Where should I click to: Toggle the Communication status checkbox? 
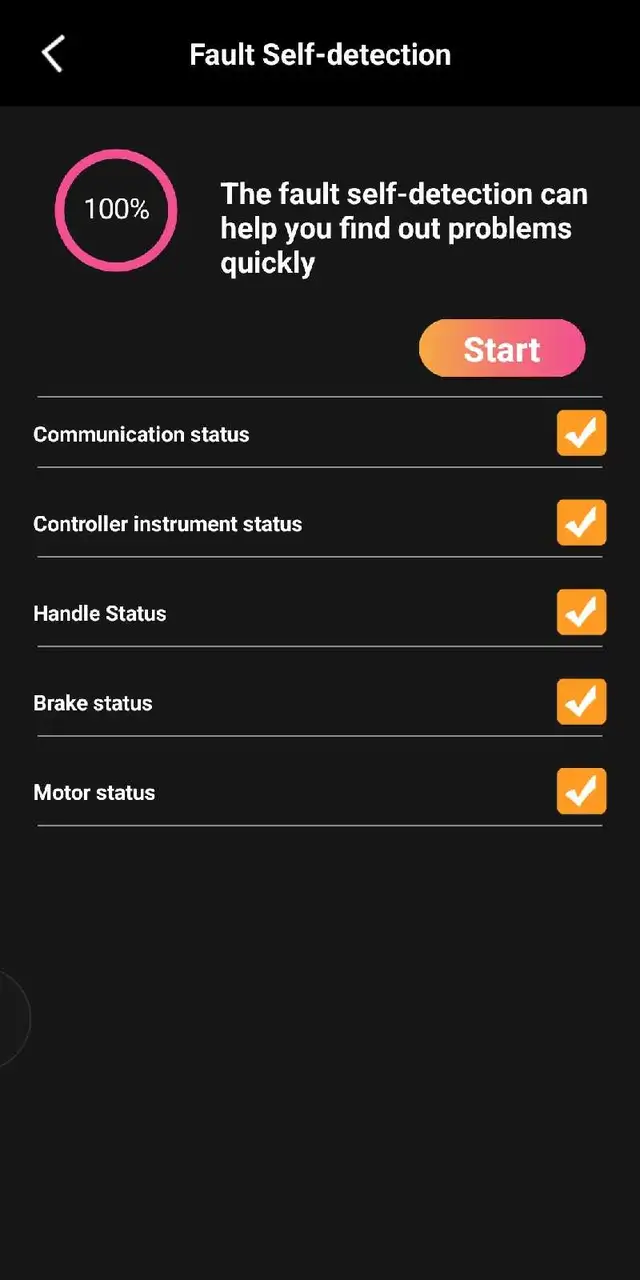(581, 434)
